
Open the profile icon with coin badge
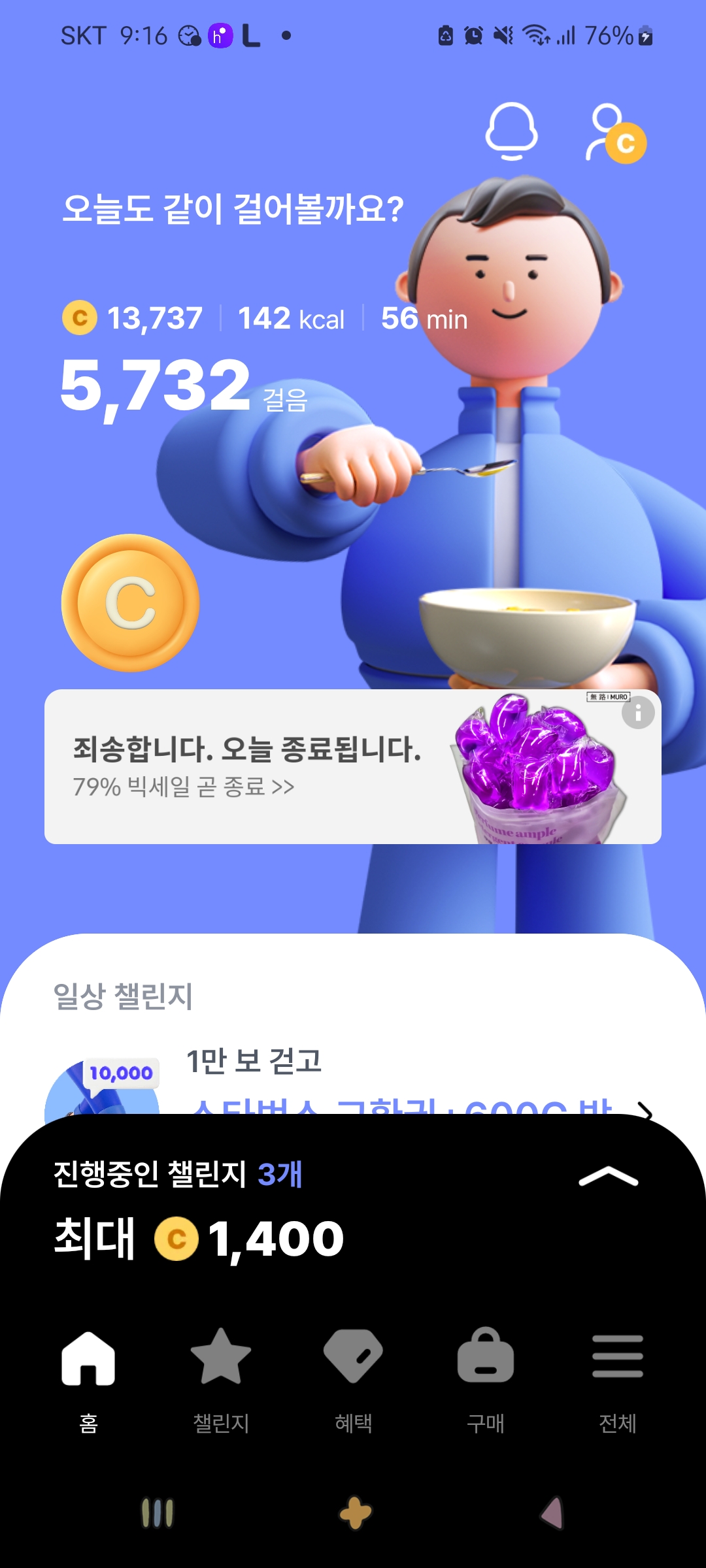coord(616,133)
